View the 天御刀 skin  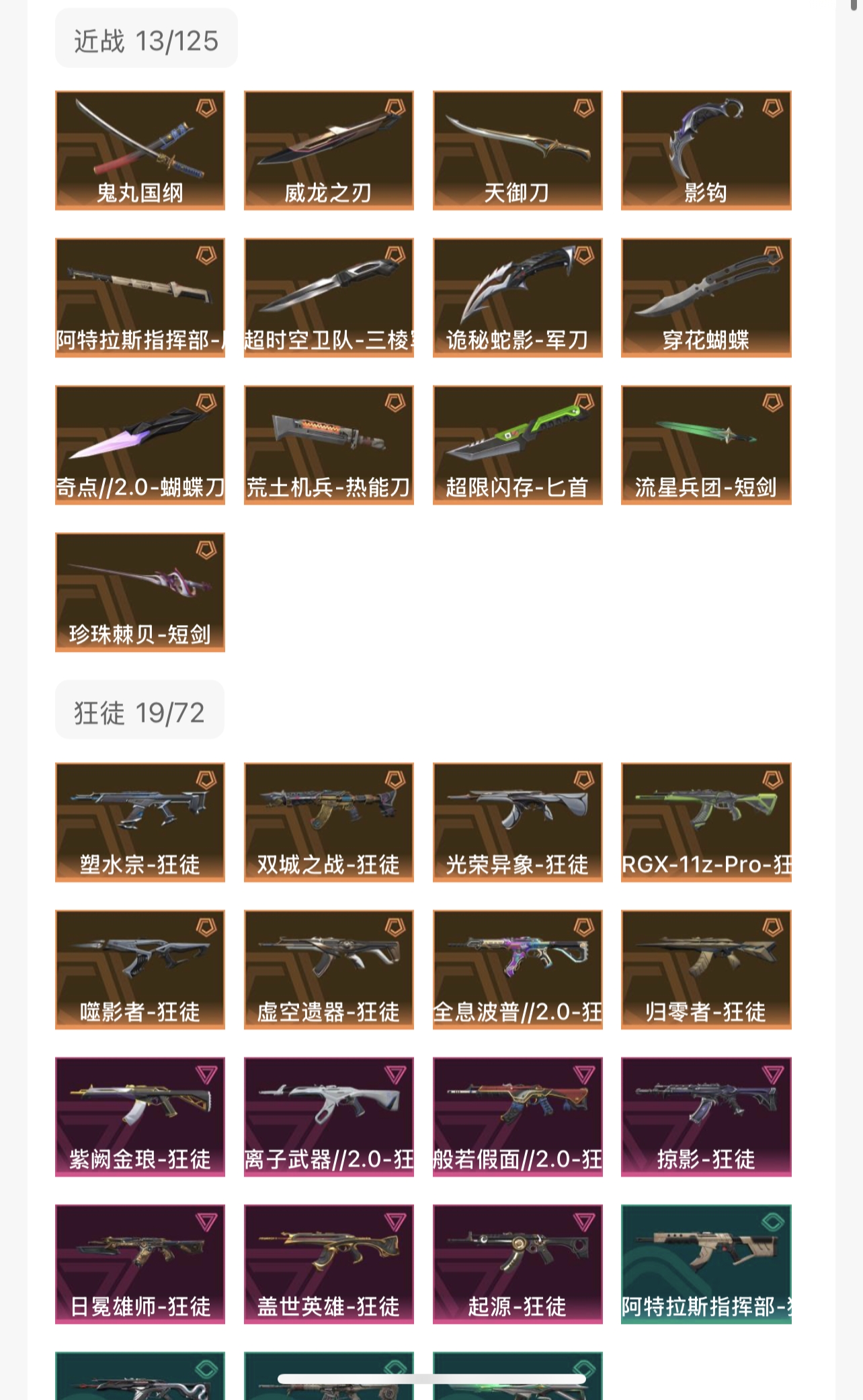pyautogui.click(x=518, y=151)
